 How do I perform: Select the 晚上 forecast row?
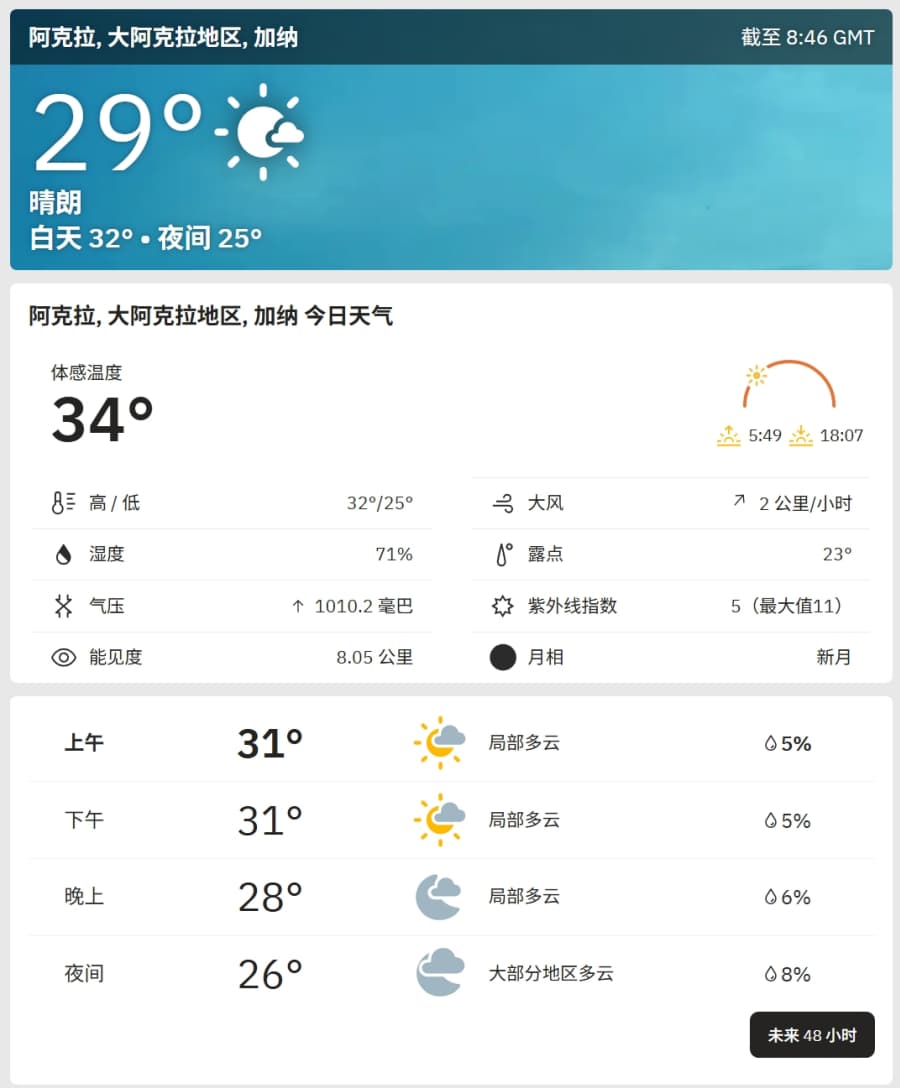(450, 897)
